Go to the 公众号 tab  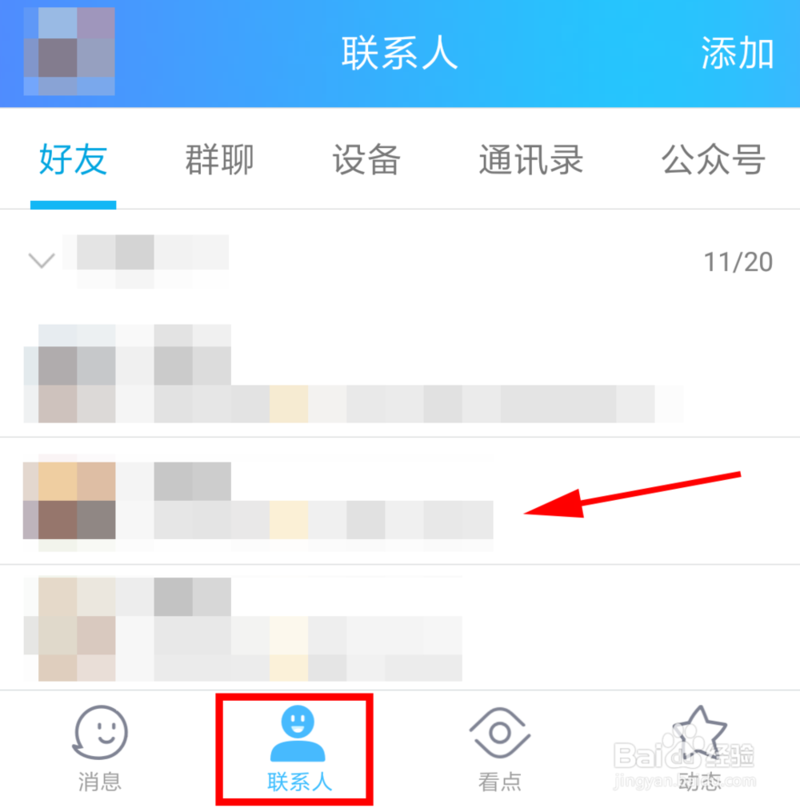[713, 160]
